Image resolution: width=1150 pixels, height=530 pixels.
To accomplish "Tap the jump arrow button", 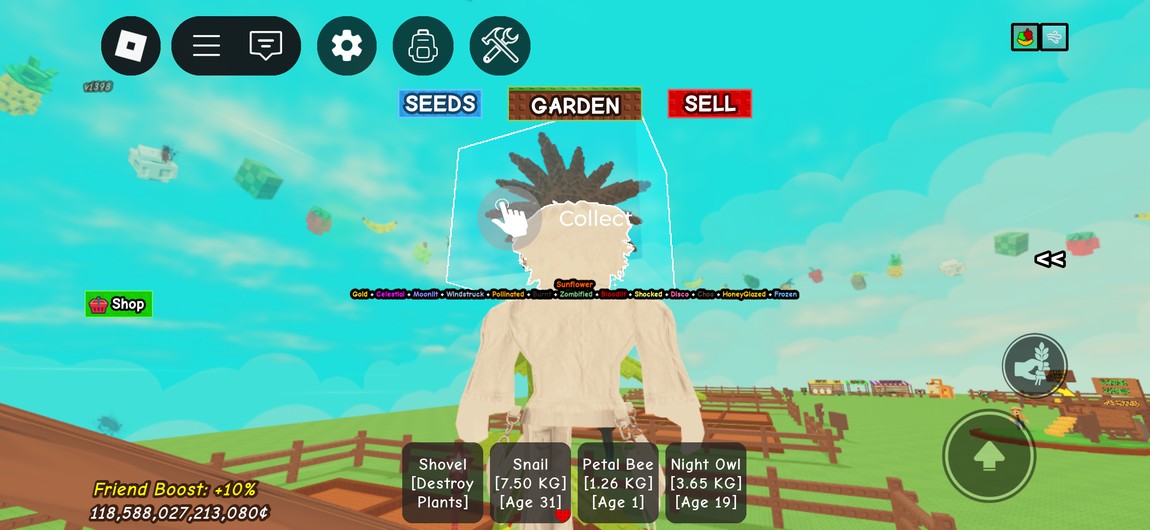I will tap(989, 456).
